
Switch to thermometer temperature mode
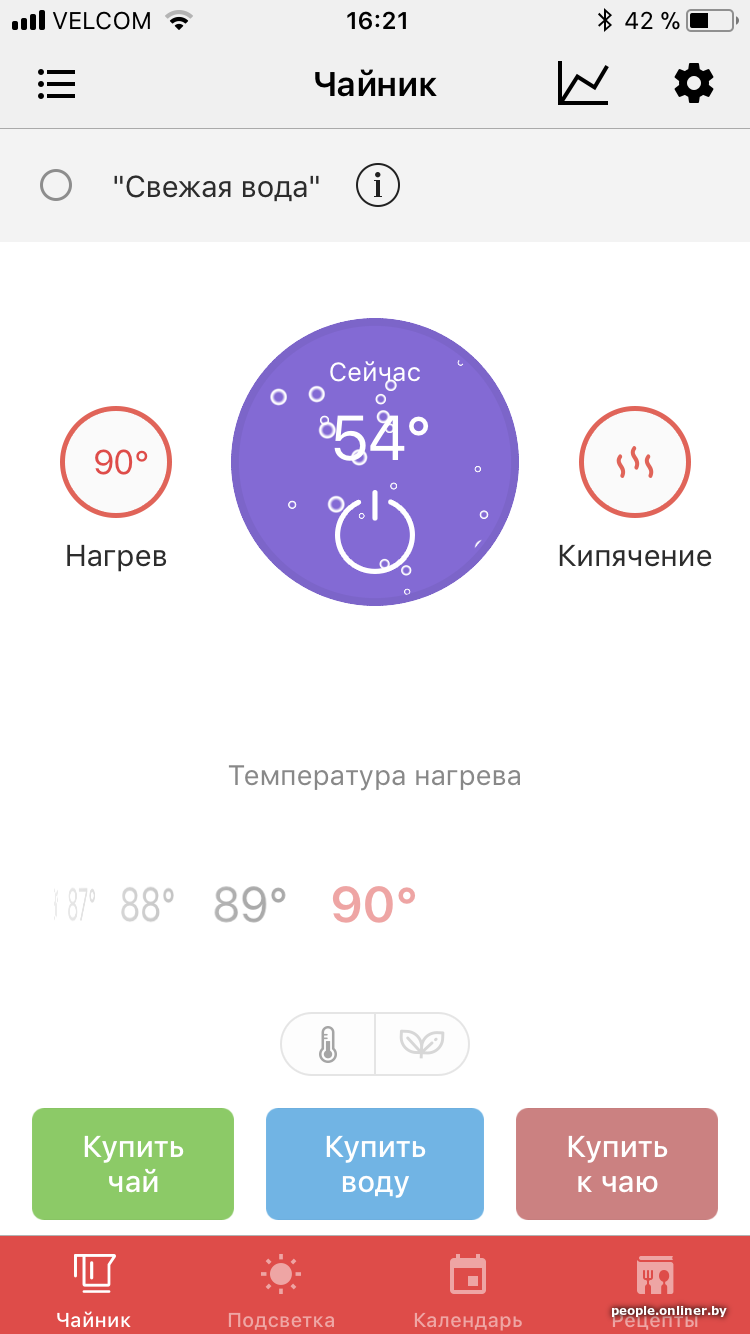(x=328, y=1044)
